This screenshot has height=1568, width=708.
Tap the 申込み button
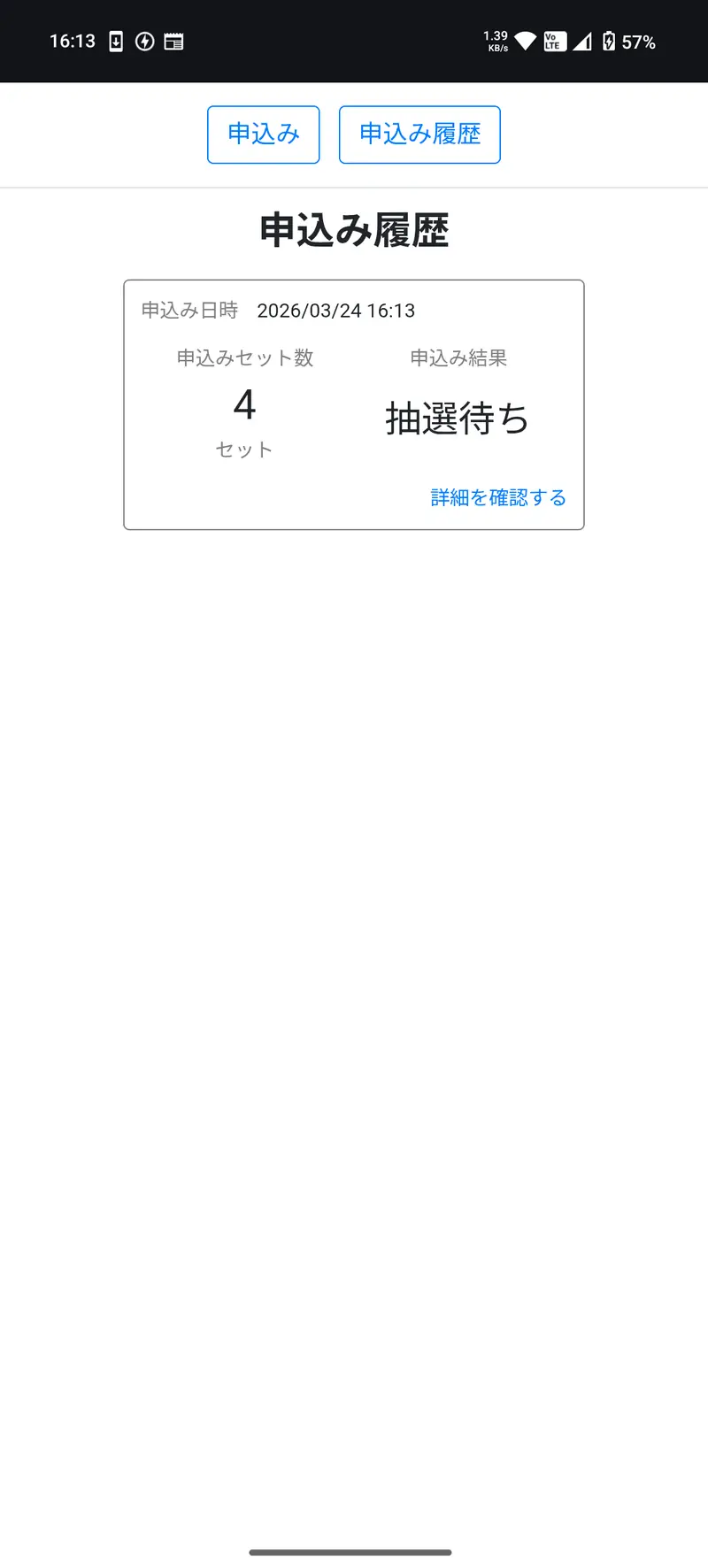point(263,135)
